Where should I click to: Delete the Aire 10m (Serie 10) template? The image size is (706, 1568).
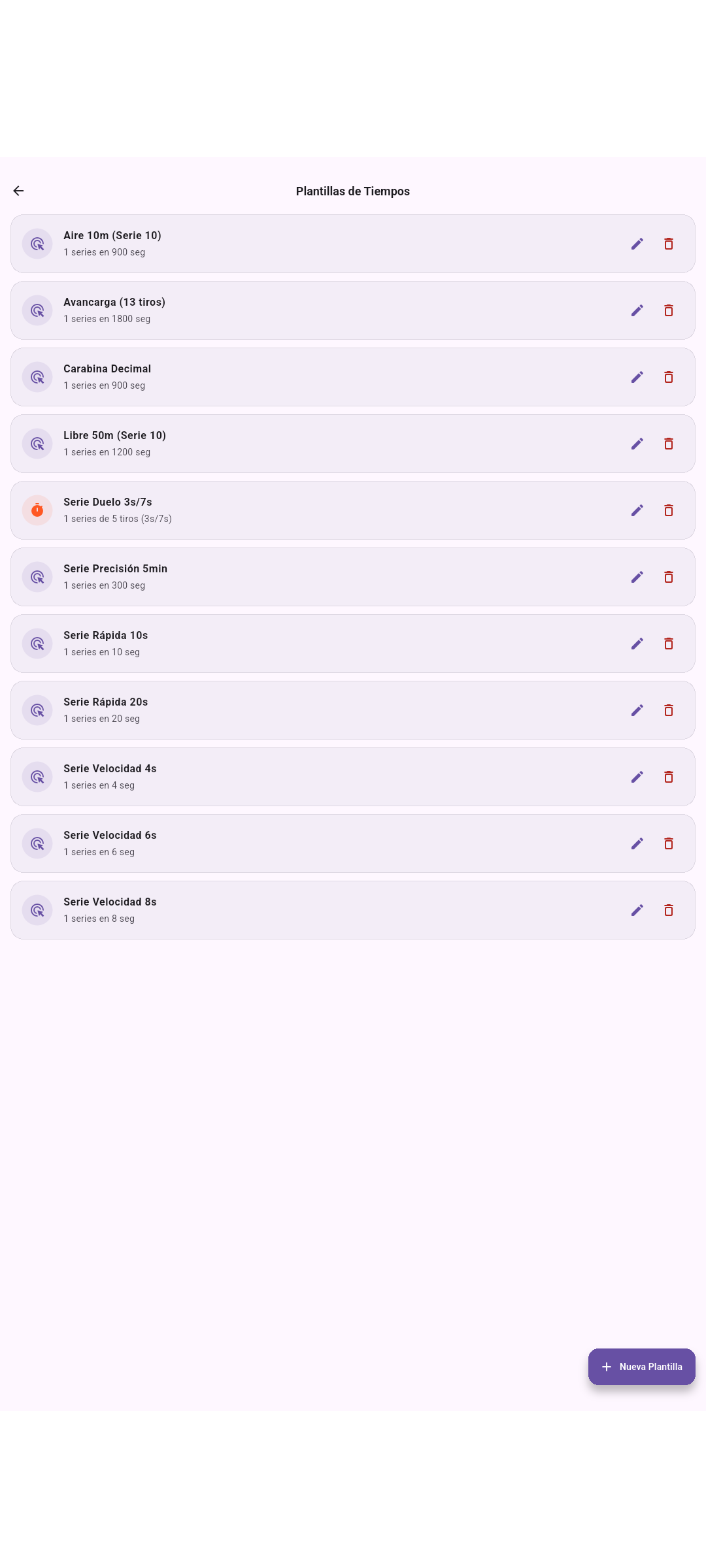669,244
